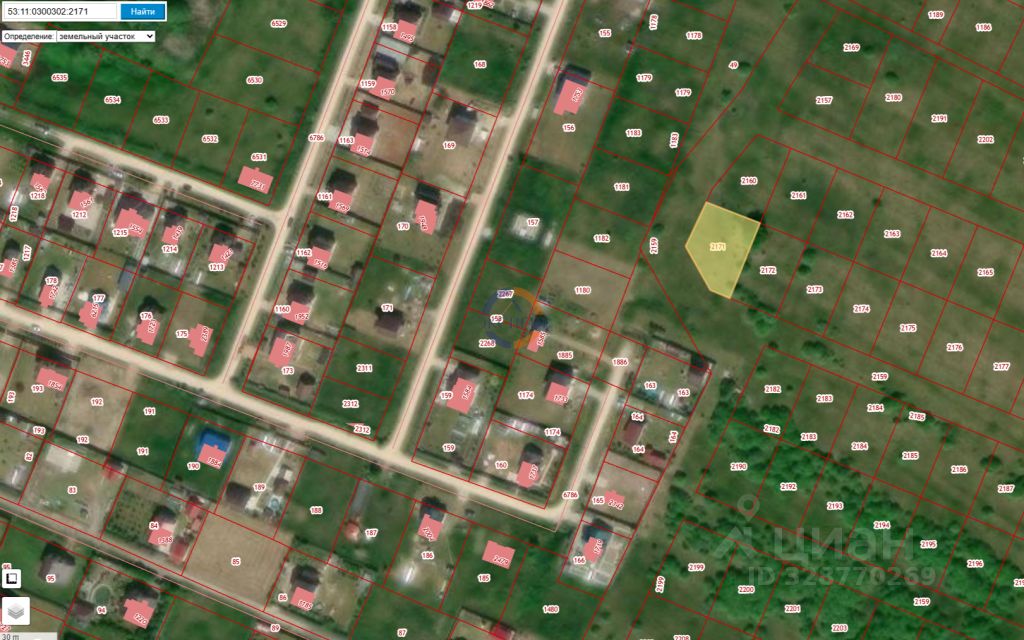Open the map layers switcher

pyautogui.click(x=13, y=609)
